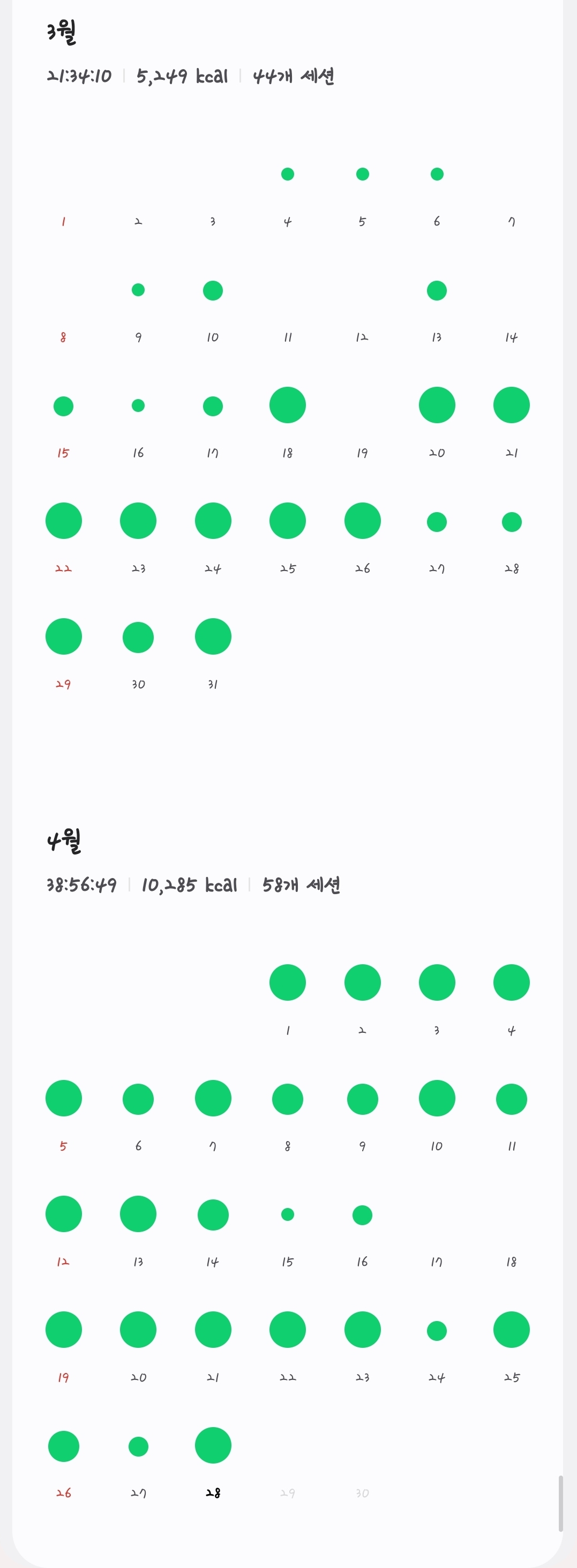View March 29 exercise record
This screenshot has height=1568, width=577.
(x=63, y=636)
